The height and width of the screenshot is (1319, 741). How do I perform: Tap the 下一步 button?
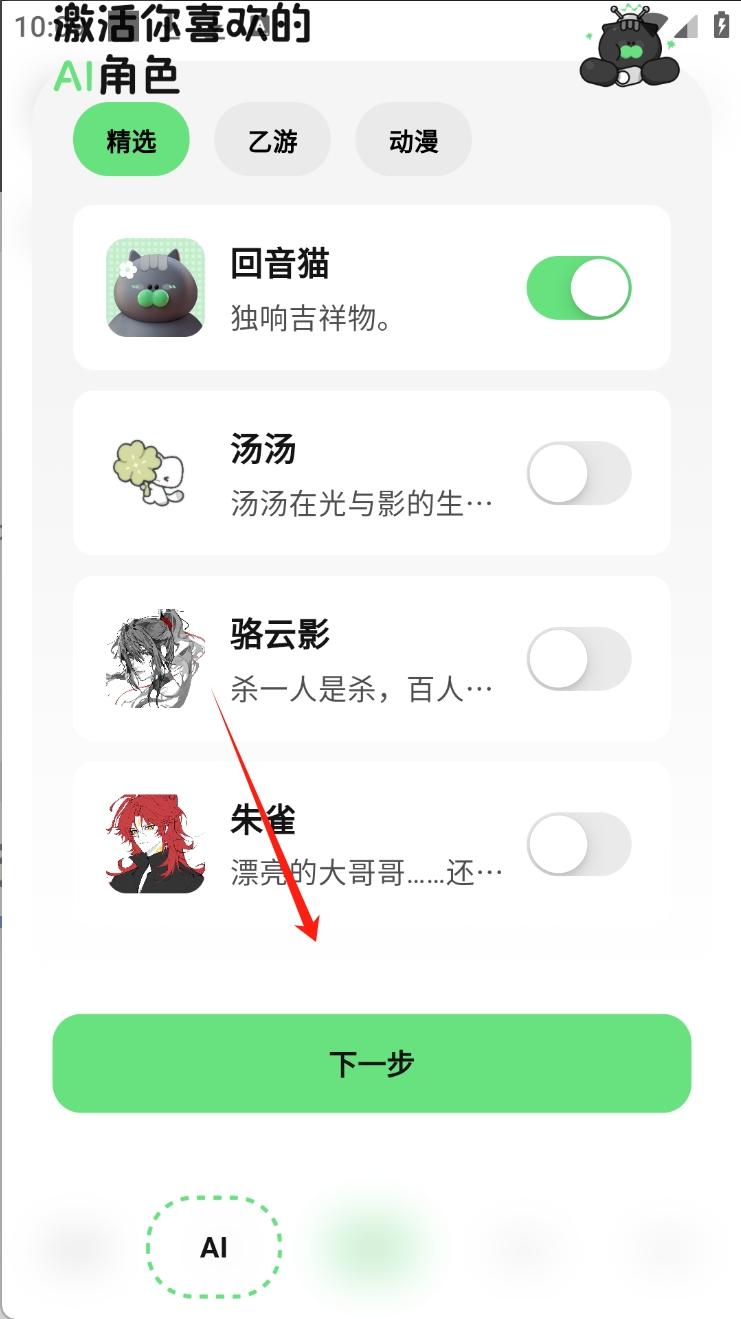(371, 1063)
